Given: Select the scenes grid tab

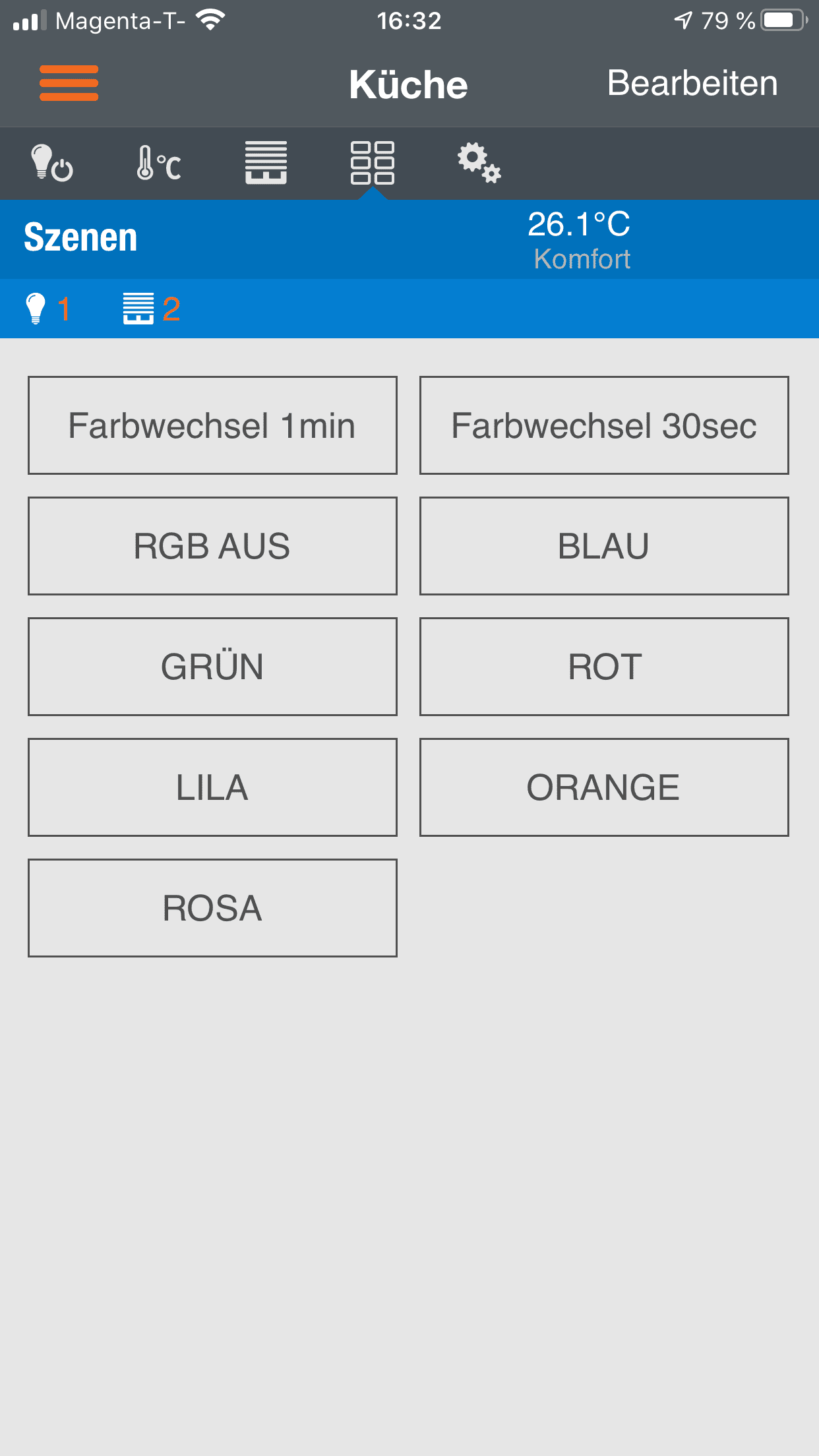Looking at the screenshot, I should tap(373, 163).
